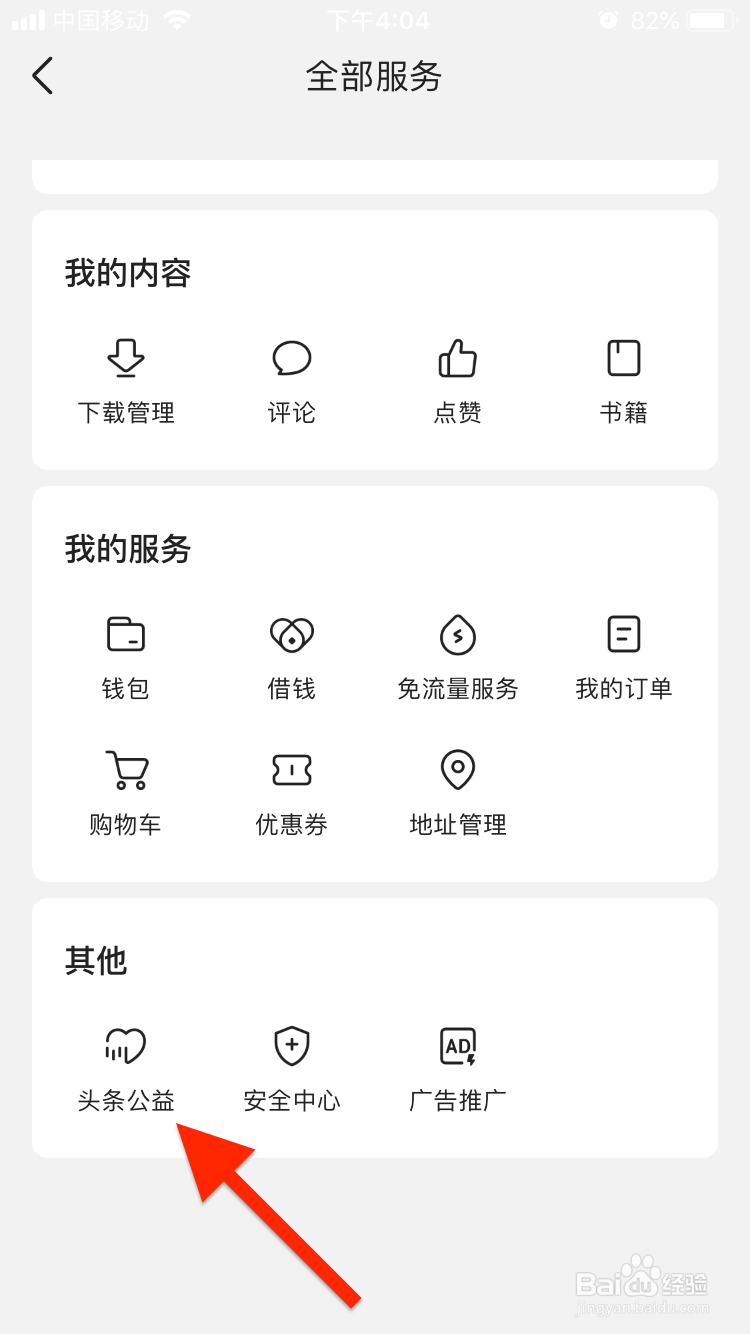View my 点赞 likes

point(458,380)
